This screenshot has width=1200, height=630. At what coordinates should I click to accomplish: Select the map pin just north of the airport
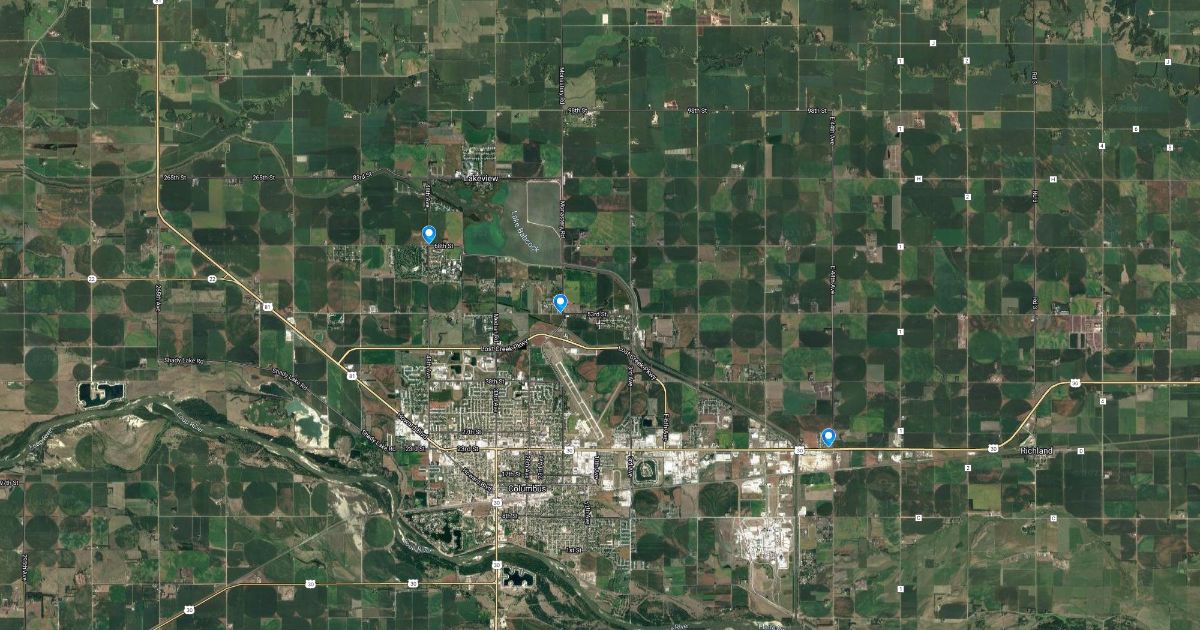click(560, 302)
